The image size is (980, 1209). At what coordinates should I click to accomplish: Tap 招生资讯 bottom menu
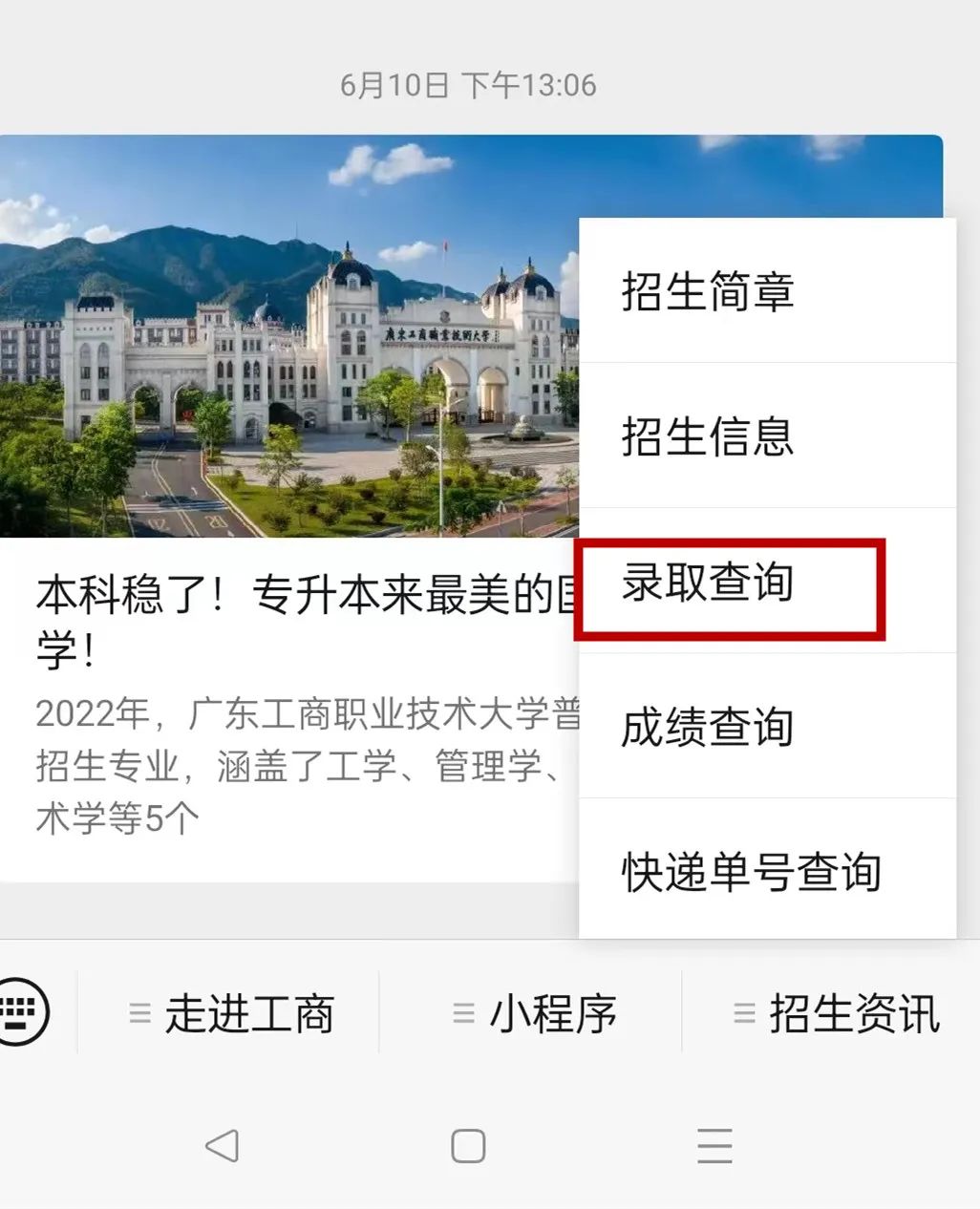(x=837, y=1014)
